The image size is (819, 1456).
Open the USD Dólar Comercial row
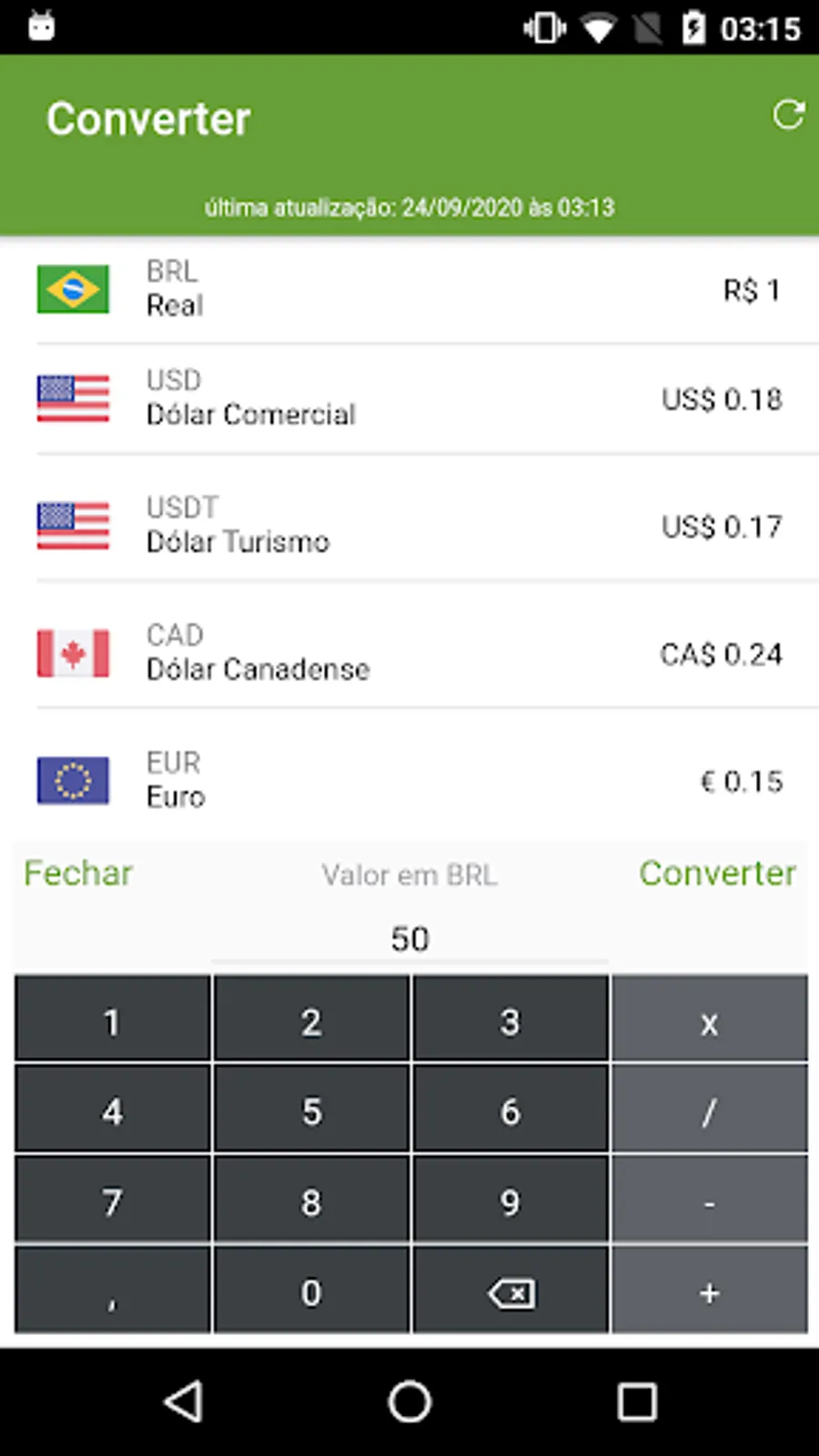coord(409,399)
